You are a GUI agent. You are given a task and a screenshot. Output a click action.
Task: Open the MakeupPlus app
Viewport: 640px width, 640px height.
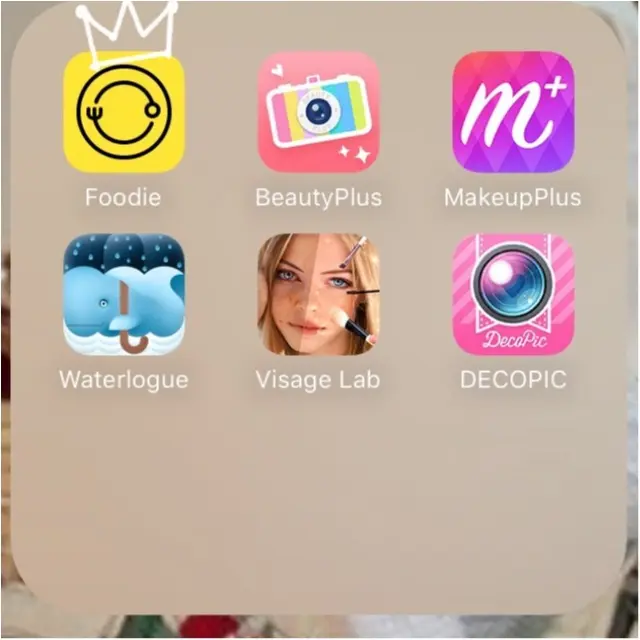pyautogui.click(x=513, y=112)
